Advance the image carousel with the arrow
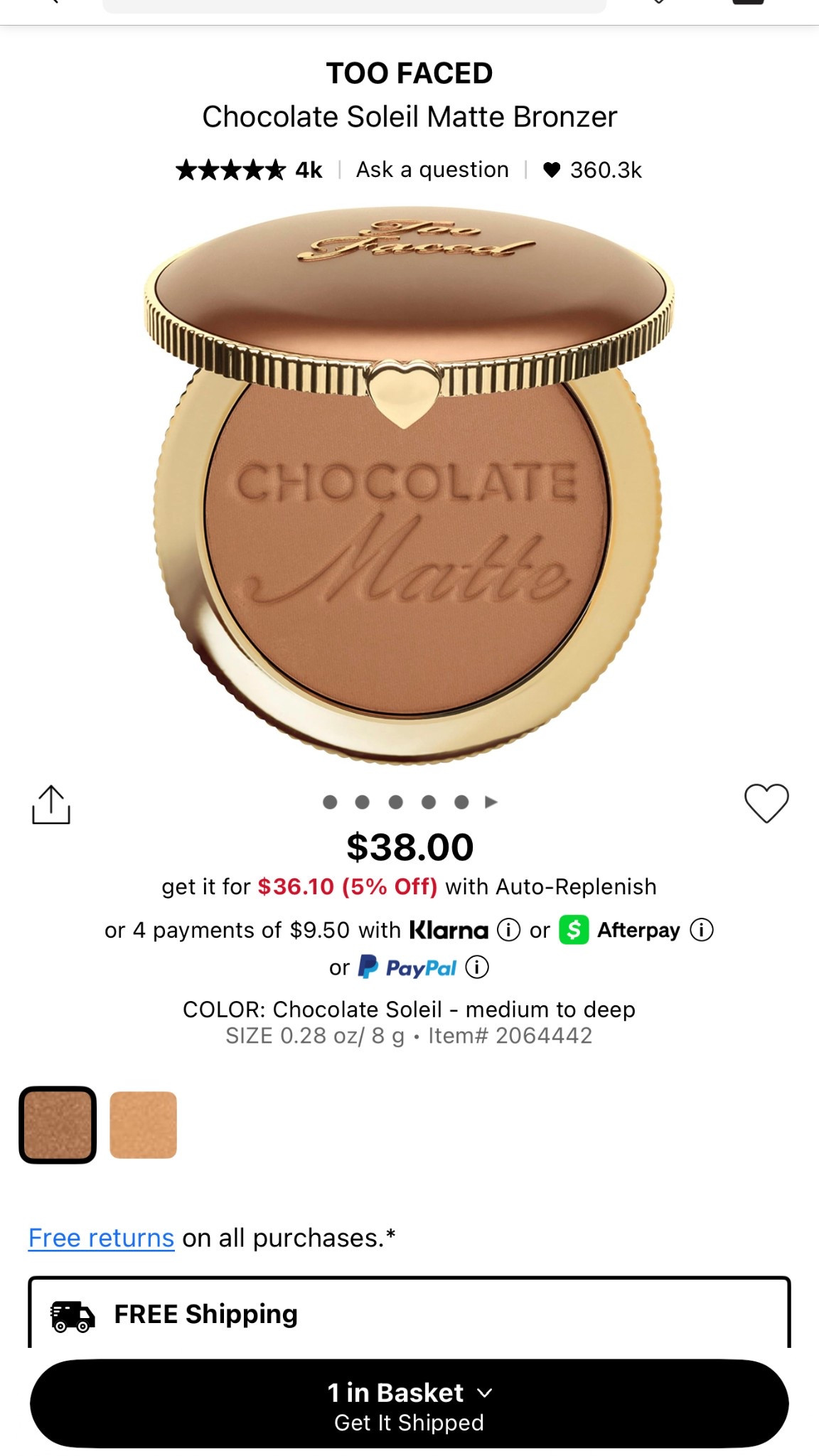This screenshot has height=1456, width=819. tap(490, 801)
